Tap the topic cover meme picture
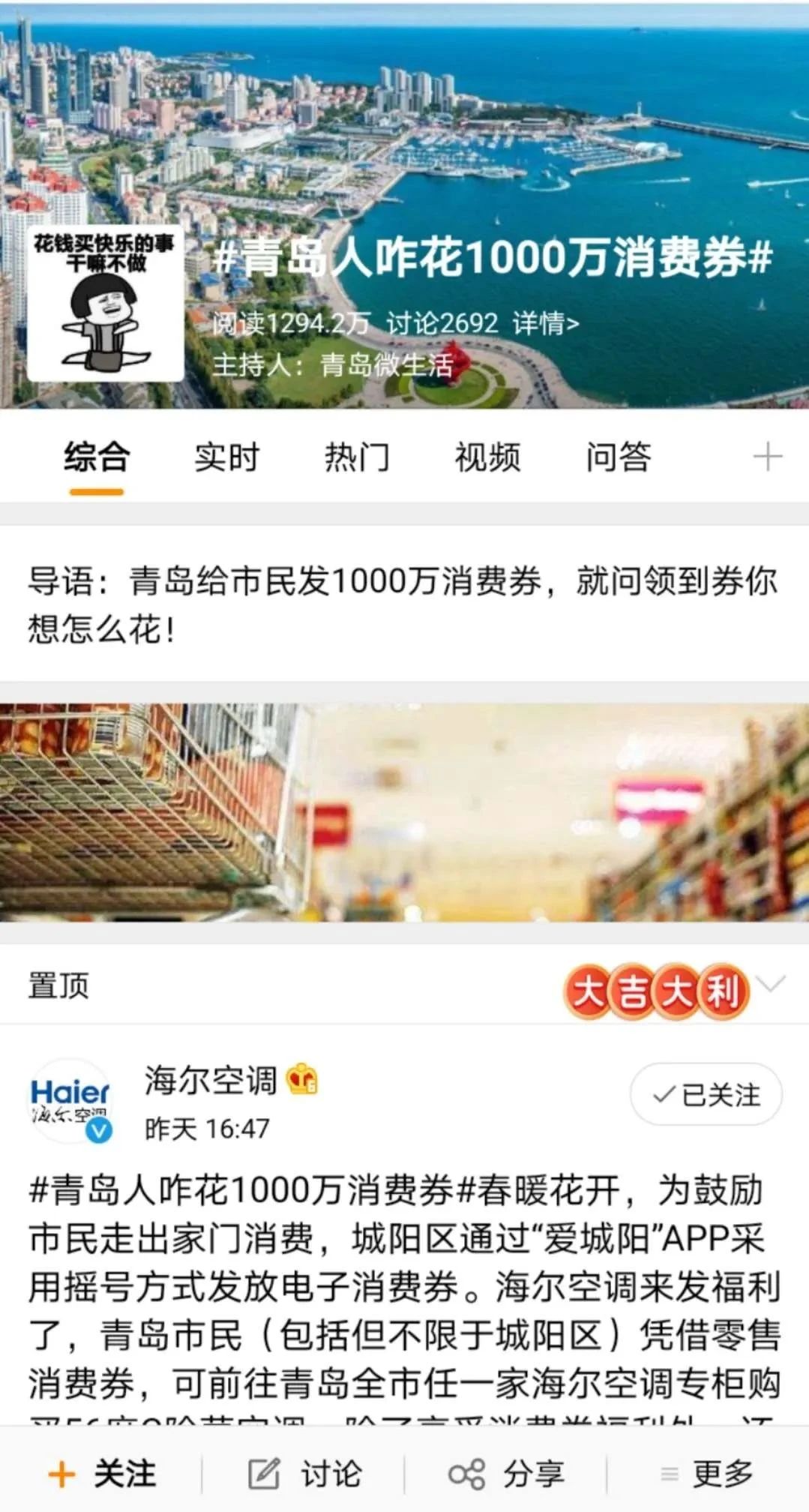809x1512 pixels. [x=105, y=304]
